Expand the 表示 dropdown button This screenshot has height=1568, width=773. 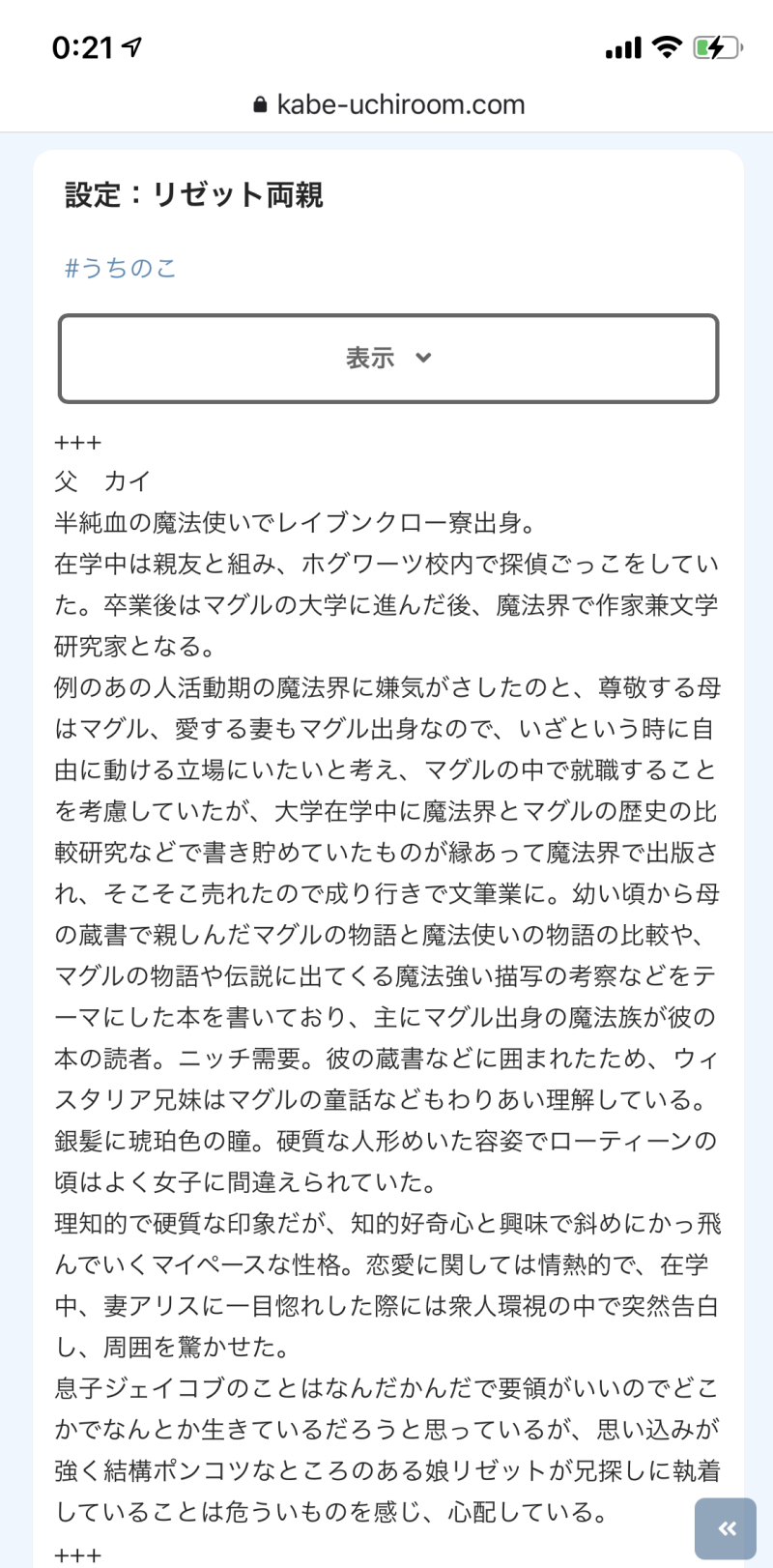388,359
